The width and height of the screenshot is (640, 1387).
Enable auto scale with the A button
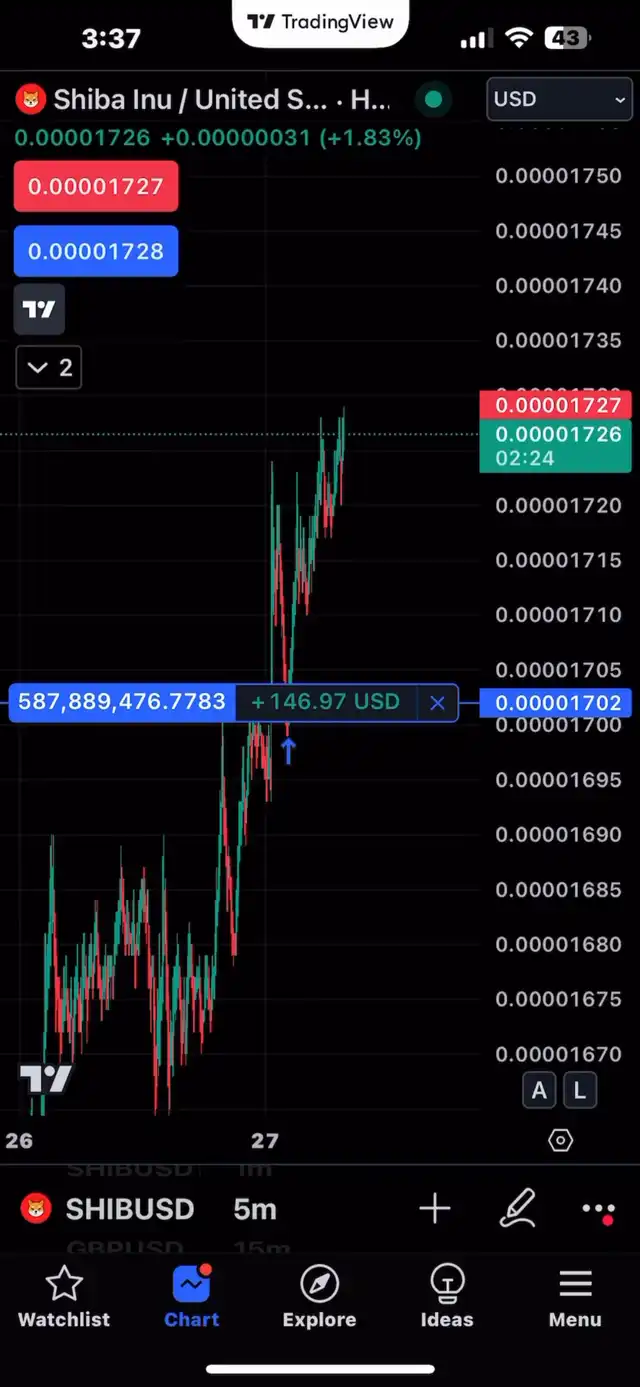point(539,1090)
